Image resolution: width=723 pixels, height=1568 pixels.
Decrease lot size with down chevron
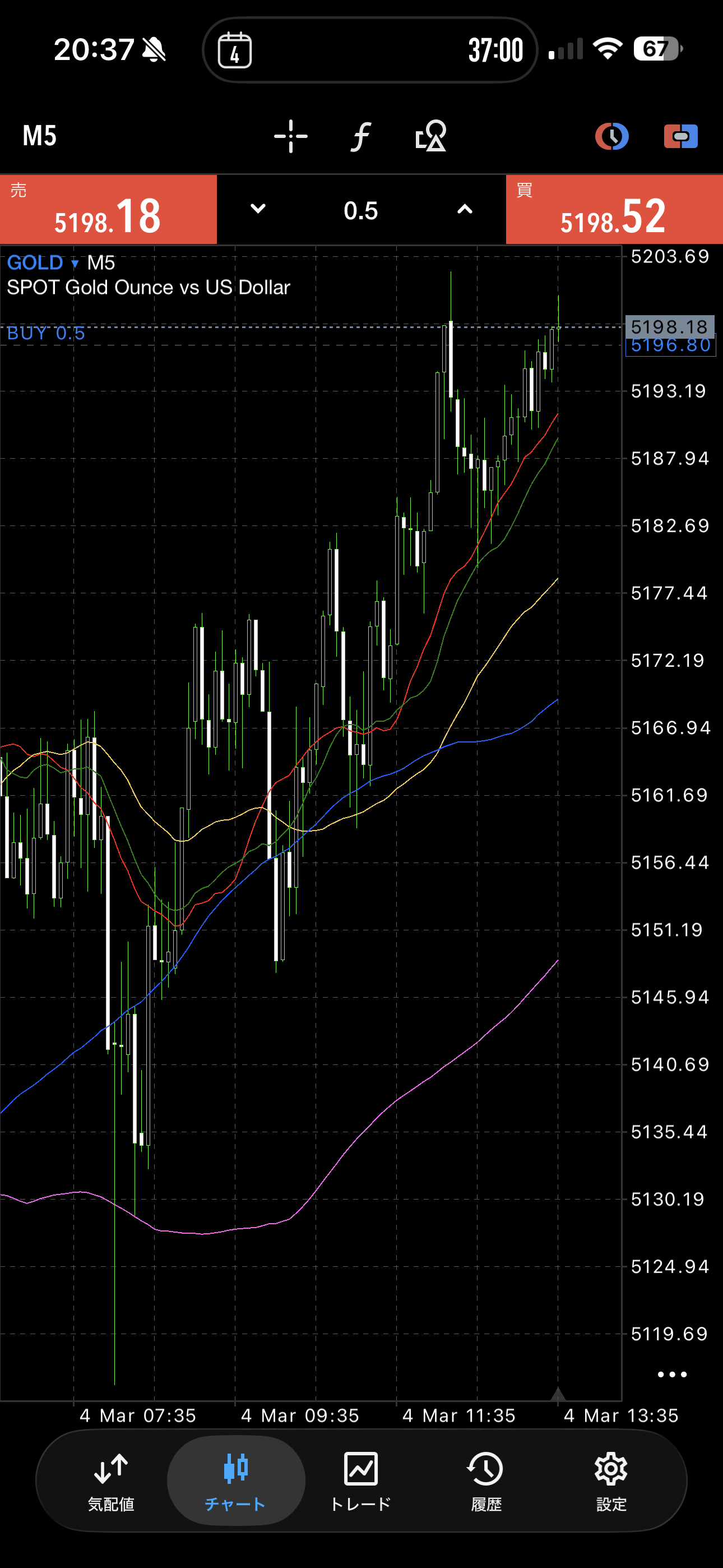pyautogui.click(x=258, y=209)
